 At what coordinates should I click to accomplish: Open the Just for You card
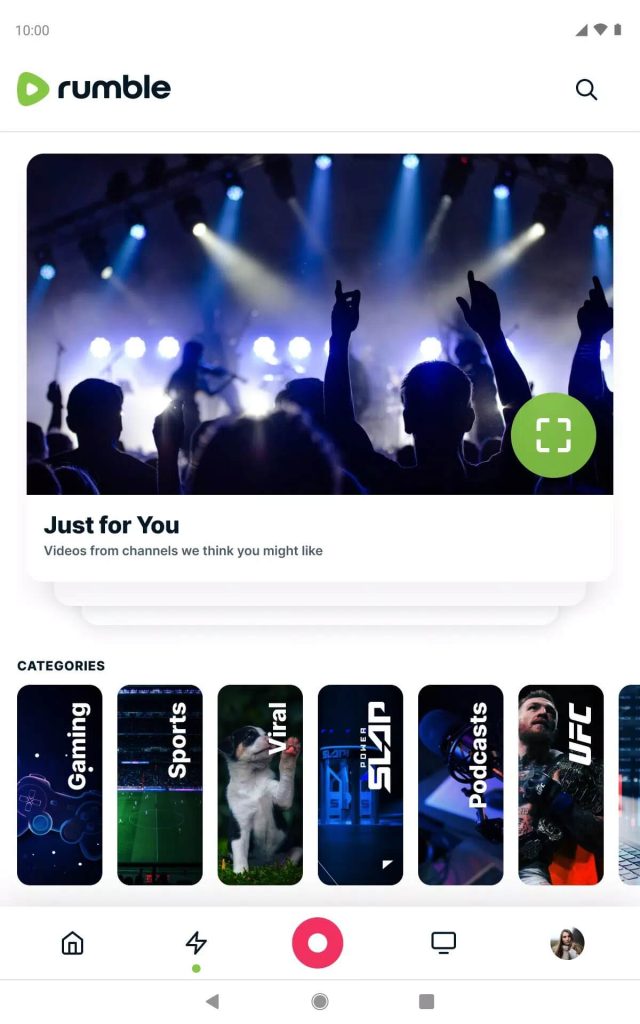pyautogui.click(x=319, y=367)
